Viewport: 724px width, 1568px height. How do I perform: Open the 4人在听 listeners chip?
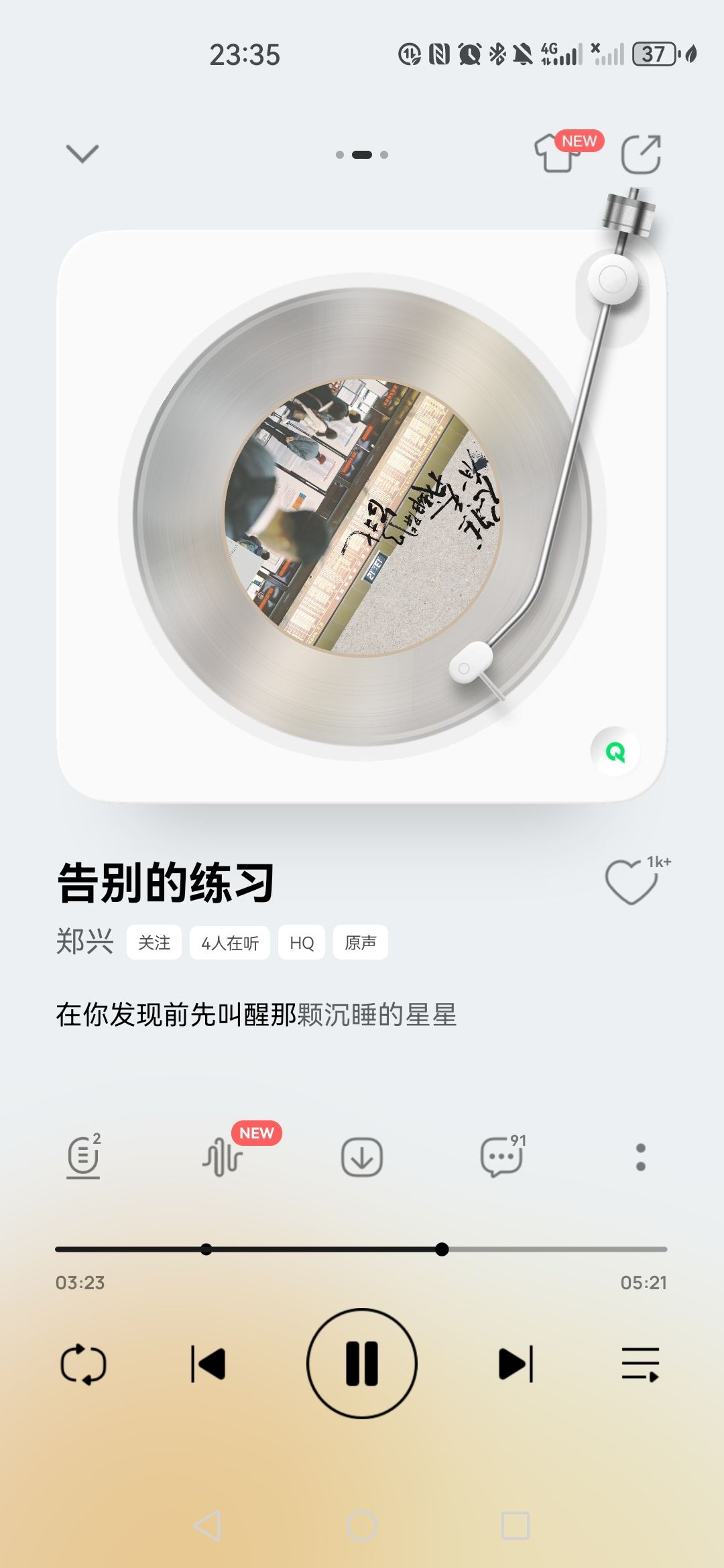[x=230, y=943]
